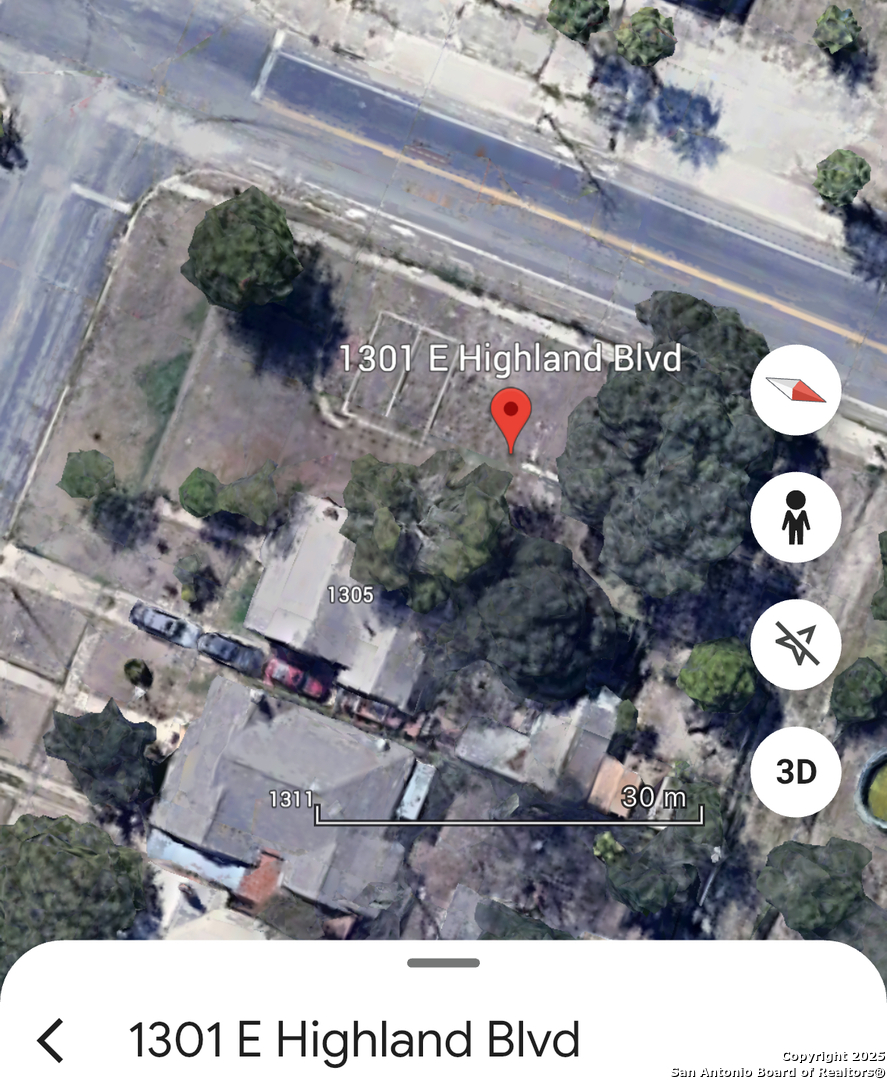Open Street View using the pegman icon
Image resolution: width=887 pixels, height=1080 pixels.
coord(795,517)
